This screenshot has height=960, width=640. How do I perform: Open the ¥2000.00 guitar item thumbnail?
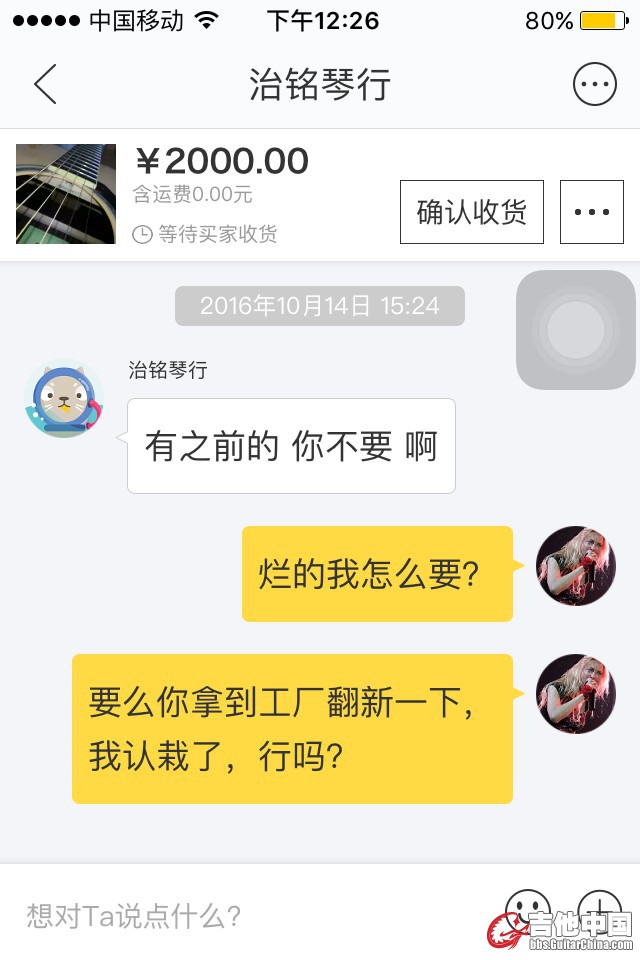point(66,194)
